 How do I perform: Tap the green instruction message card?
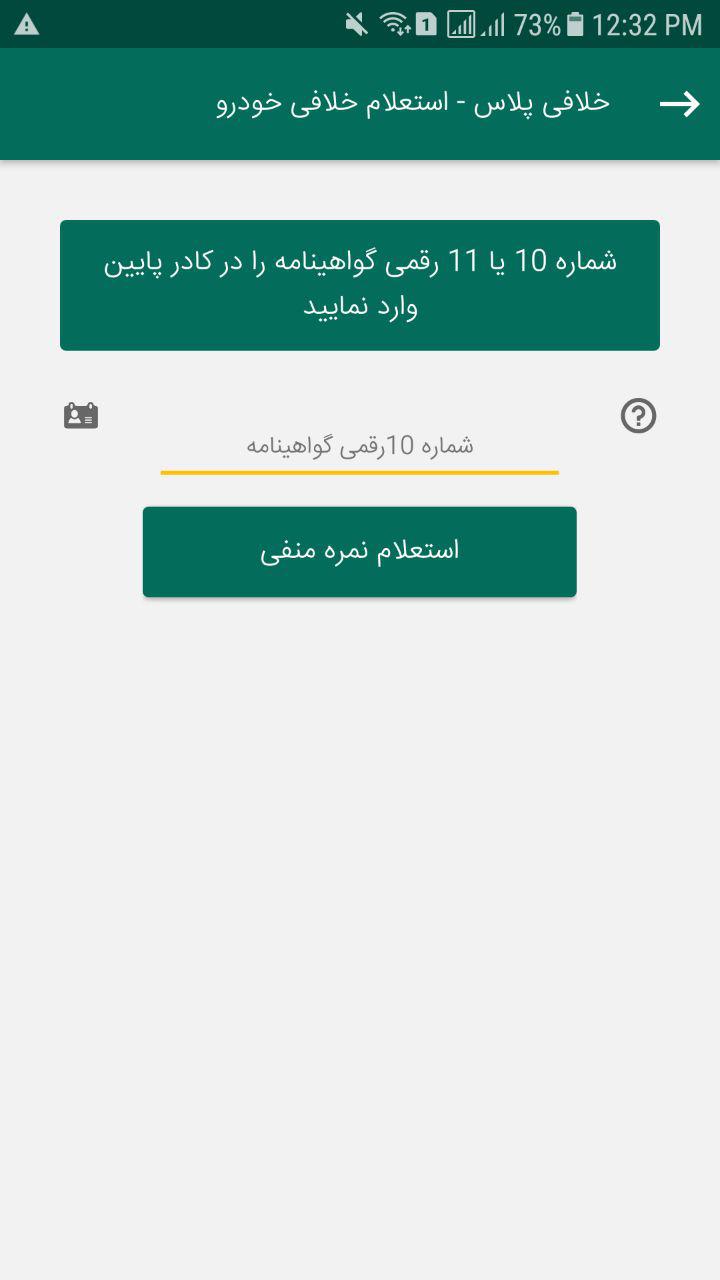pos(360,284)
